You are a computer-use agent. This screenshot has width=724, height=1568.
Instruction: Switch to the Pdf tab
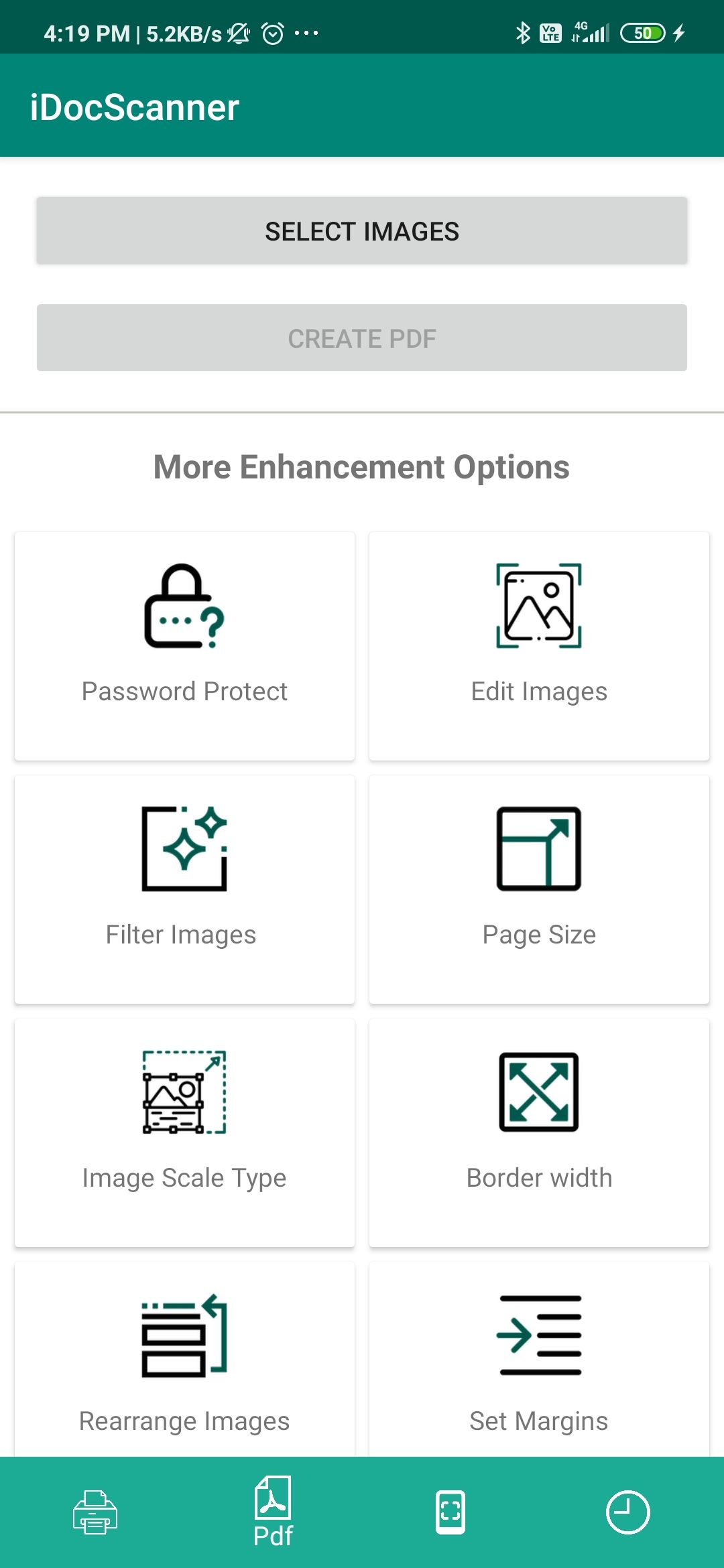click(273, 1512)
